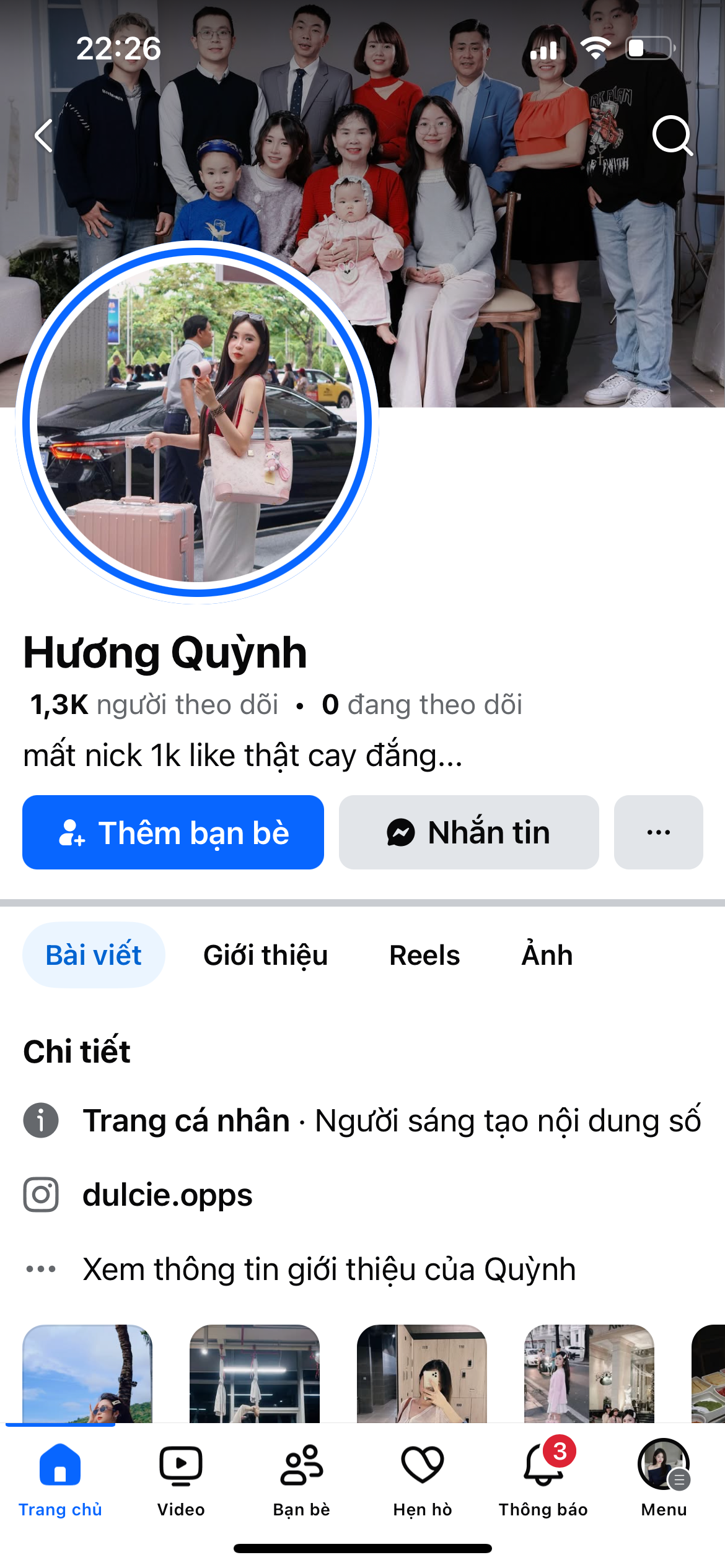Viewport: 725px width, 1568px height.
Task: Open the Video tab
Action: 181,1478
